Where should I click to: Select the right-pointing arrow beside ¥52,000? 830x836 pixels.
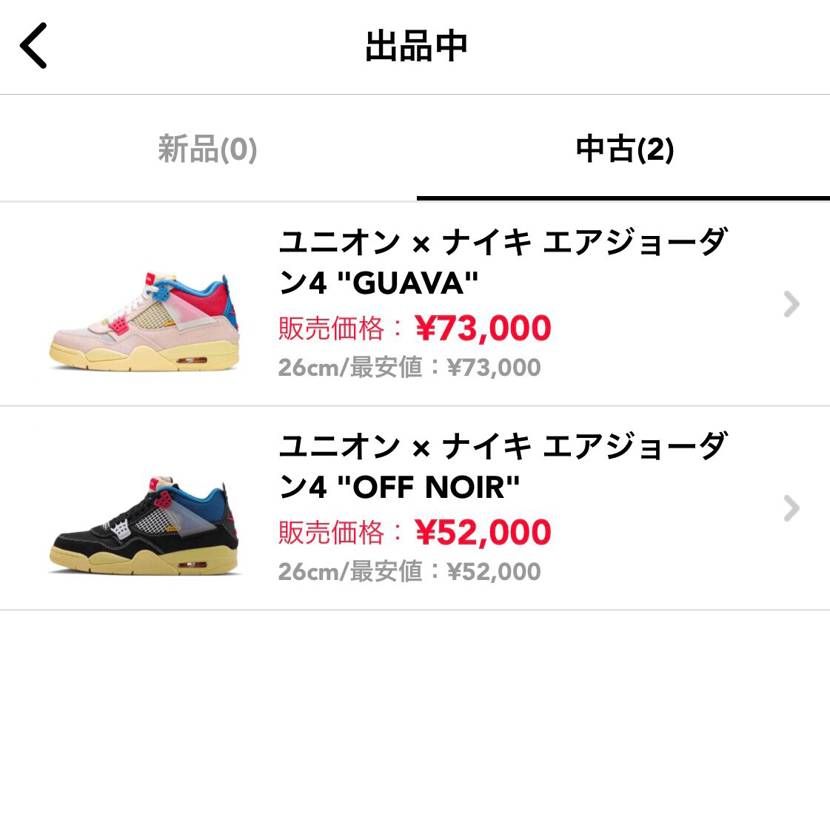[791, 510]
